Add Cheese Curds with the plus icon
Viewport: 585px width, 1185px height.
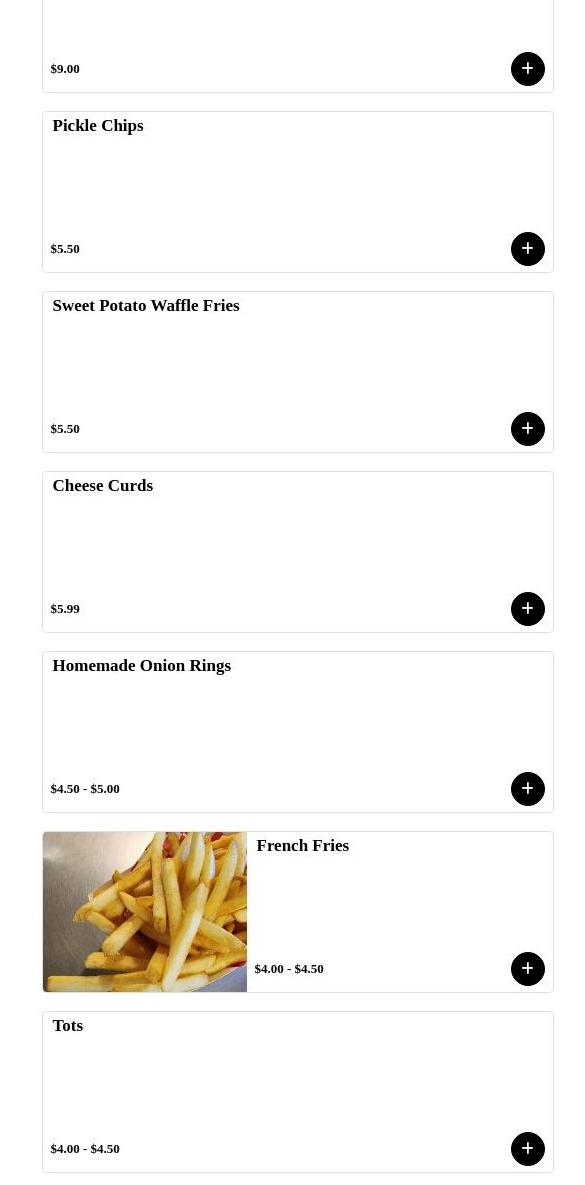coord(528,608)
